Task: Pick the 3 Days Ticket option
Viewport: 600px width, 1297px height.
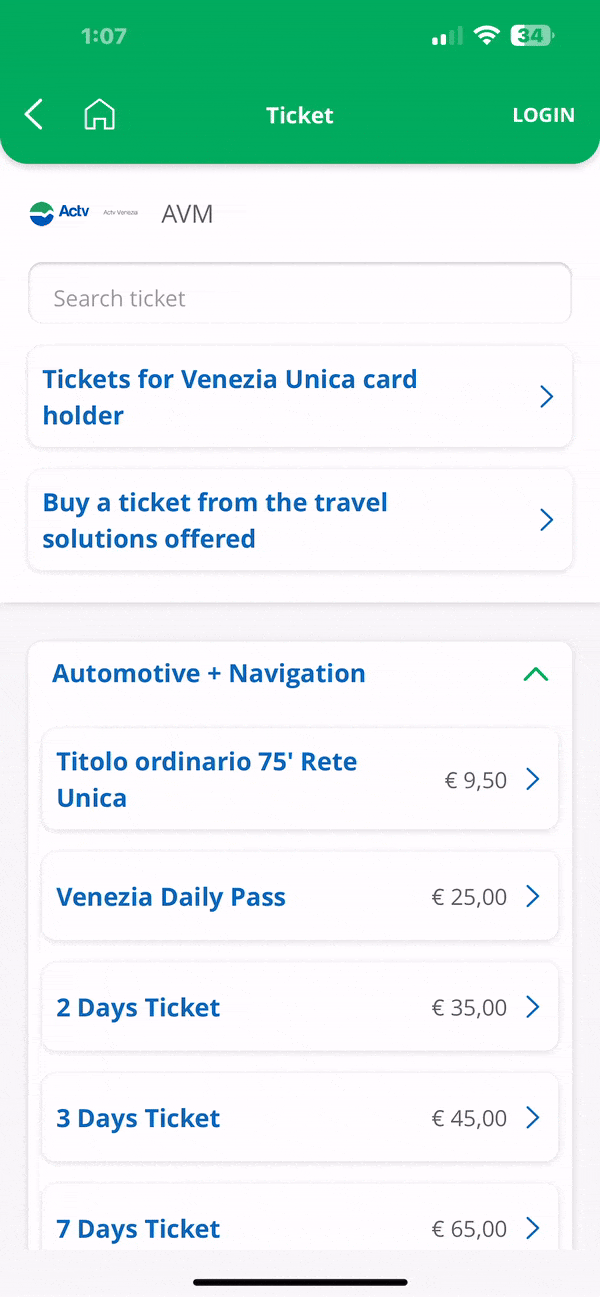Action: tap(300, 1118)
